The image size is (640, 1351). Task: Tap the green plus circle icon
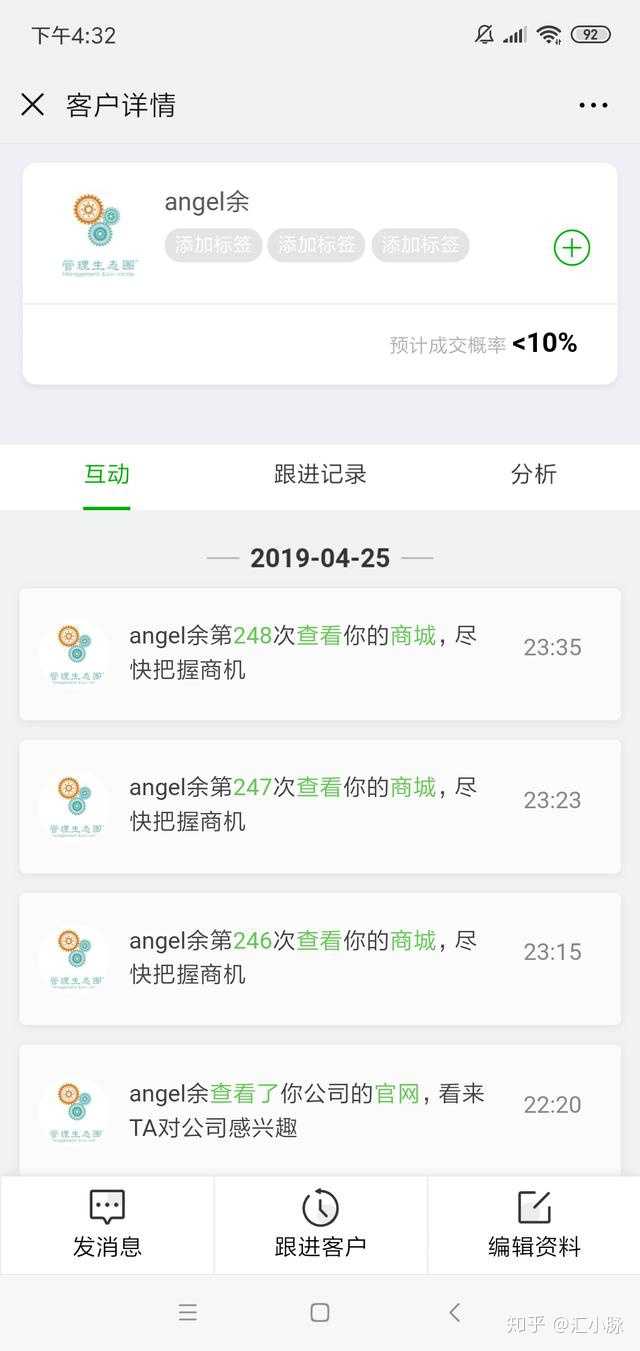click(x=572, y=247)
